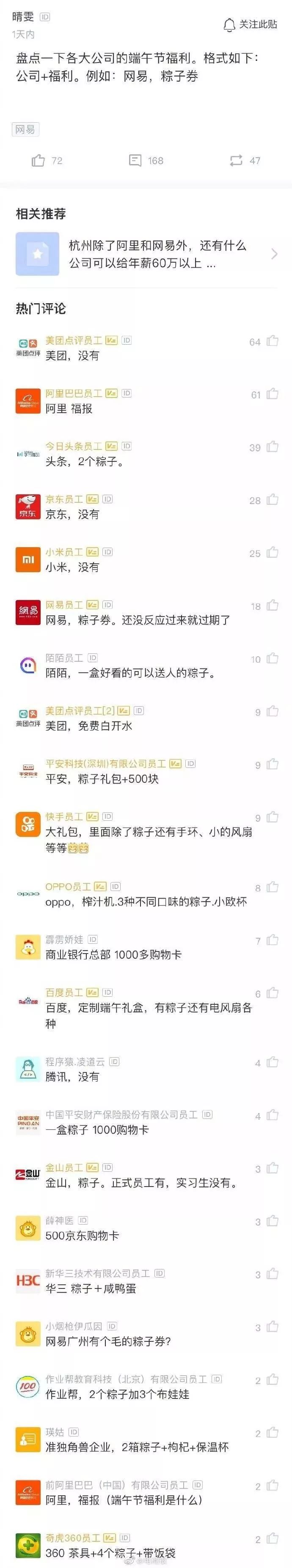This screenshot has width=292, height=1568.
Task: Like the 京东员工 comment
Action: (273, 500)
